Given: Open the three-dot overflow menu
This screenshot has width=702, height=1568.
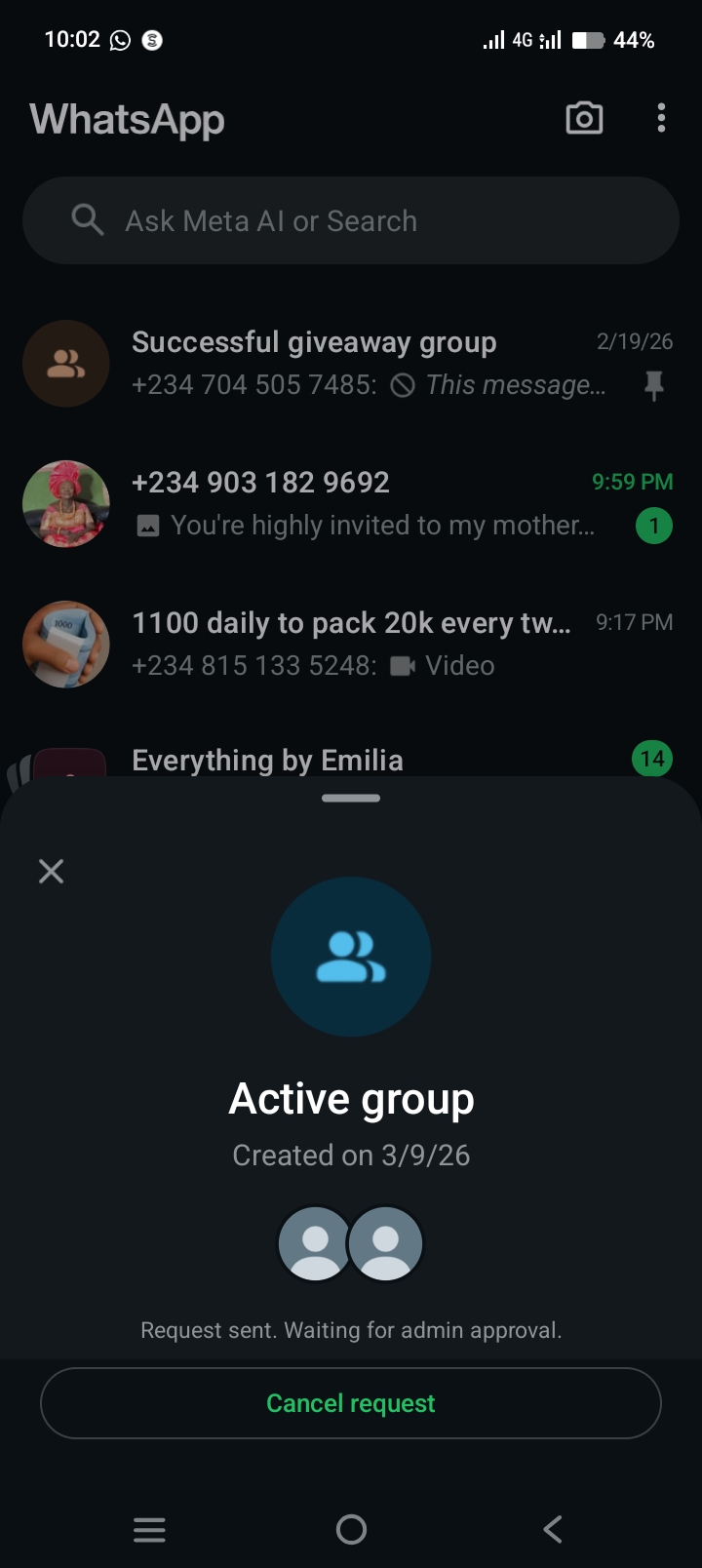Looking at the screenshot, I should (661, 119).
